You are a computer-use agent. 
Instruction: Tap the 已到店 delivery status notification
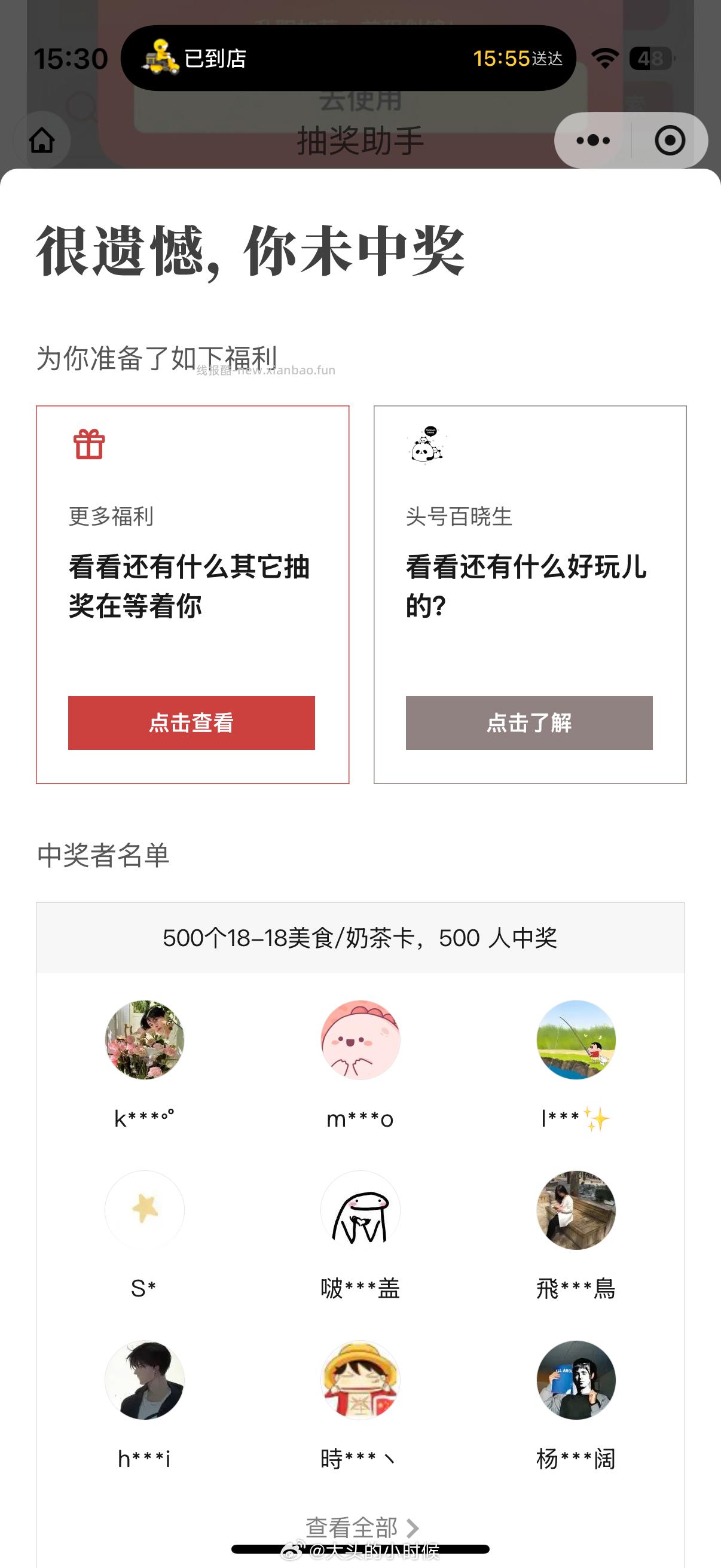click(347, 59)
